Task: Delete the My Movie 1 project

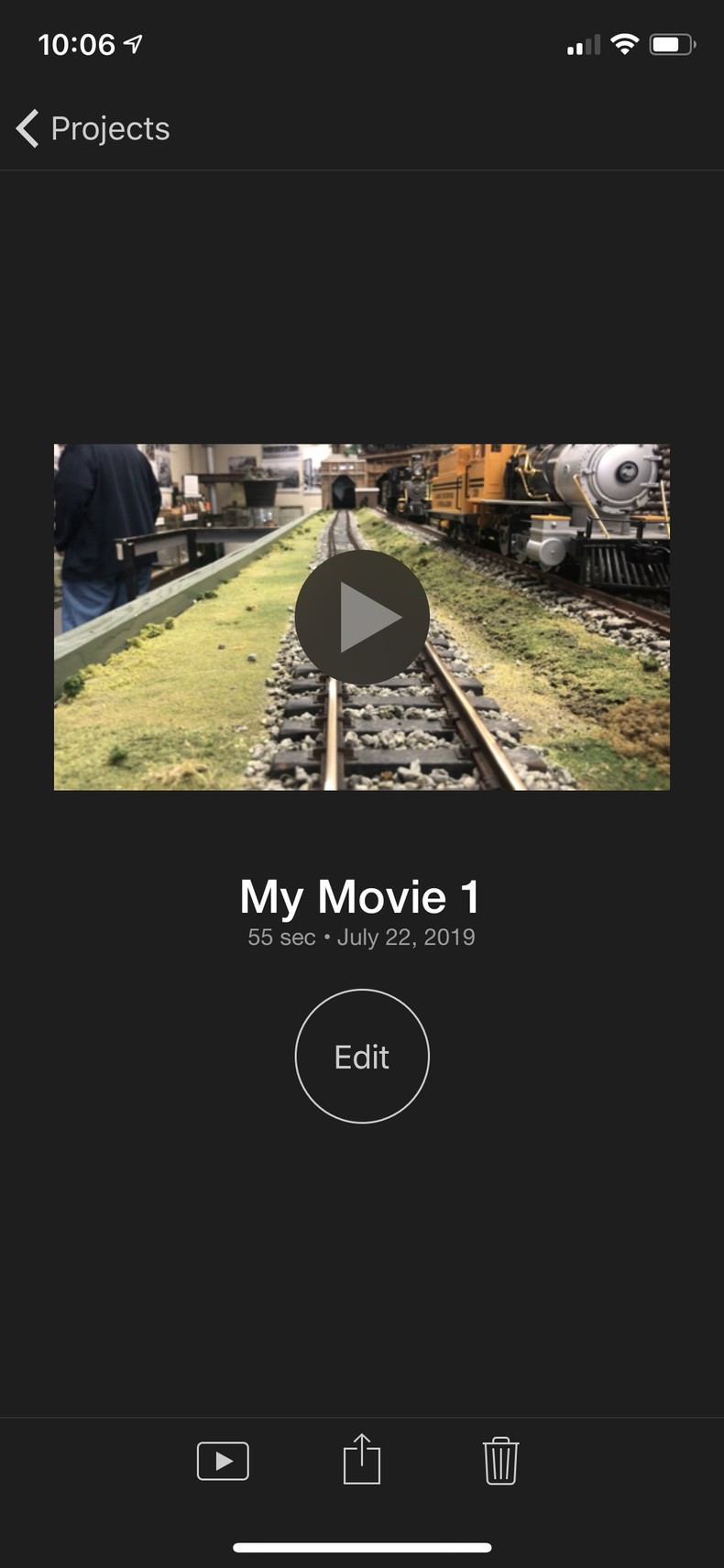Action: [x=500, y=1460]
